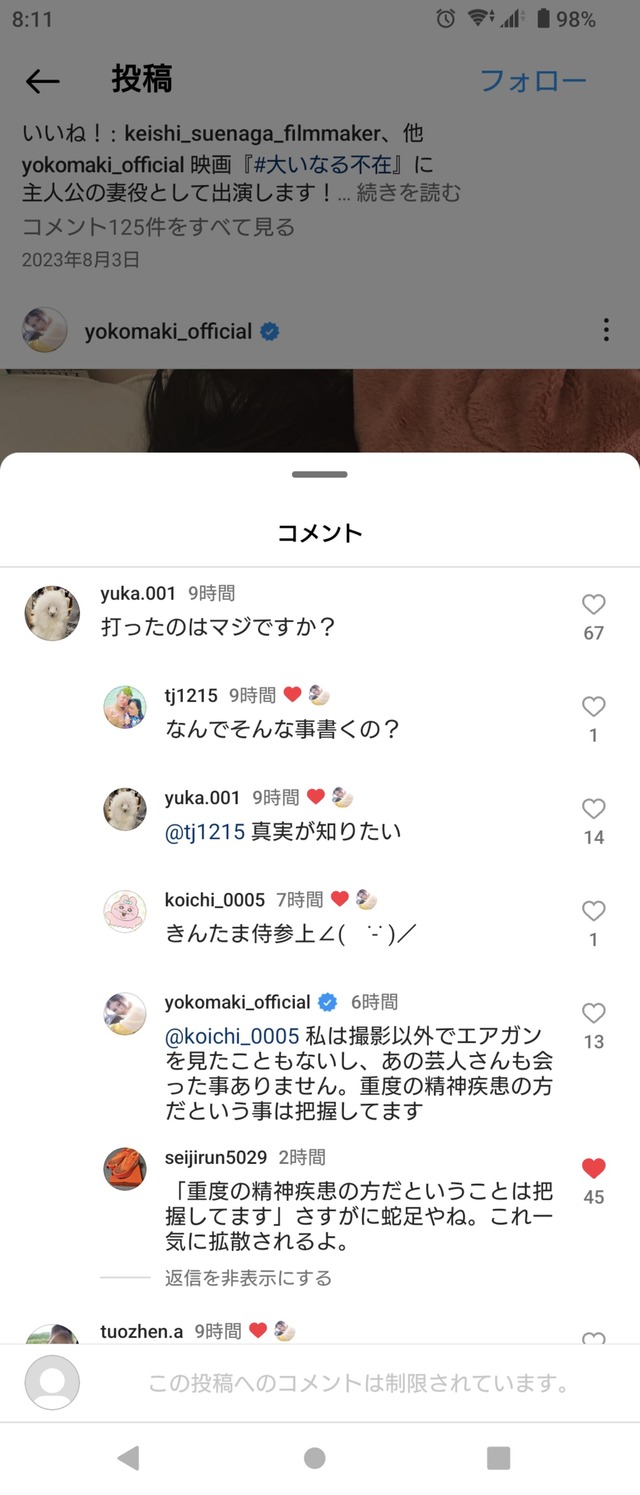Viewport: 640px width, 1495px height.
Task: Like yuka.001's comment 打ったのはマジですか？
Action: (594, 604)
